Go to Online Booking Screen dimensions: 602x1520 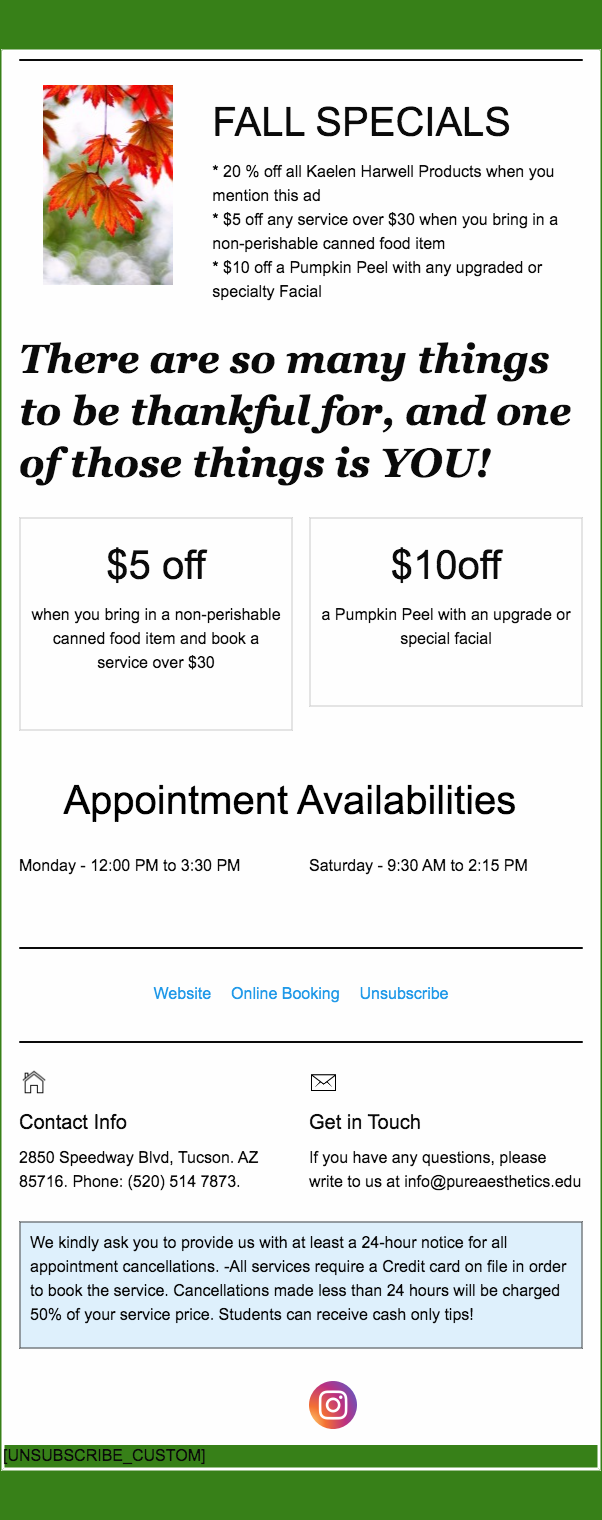click(x=285, y=993)
